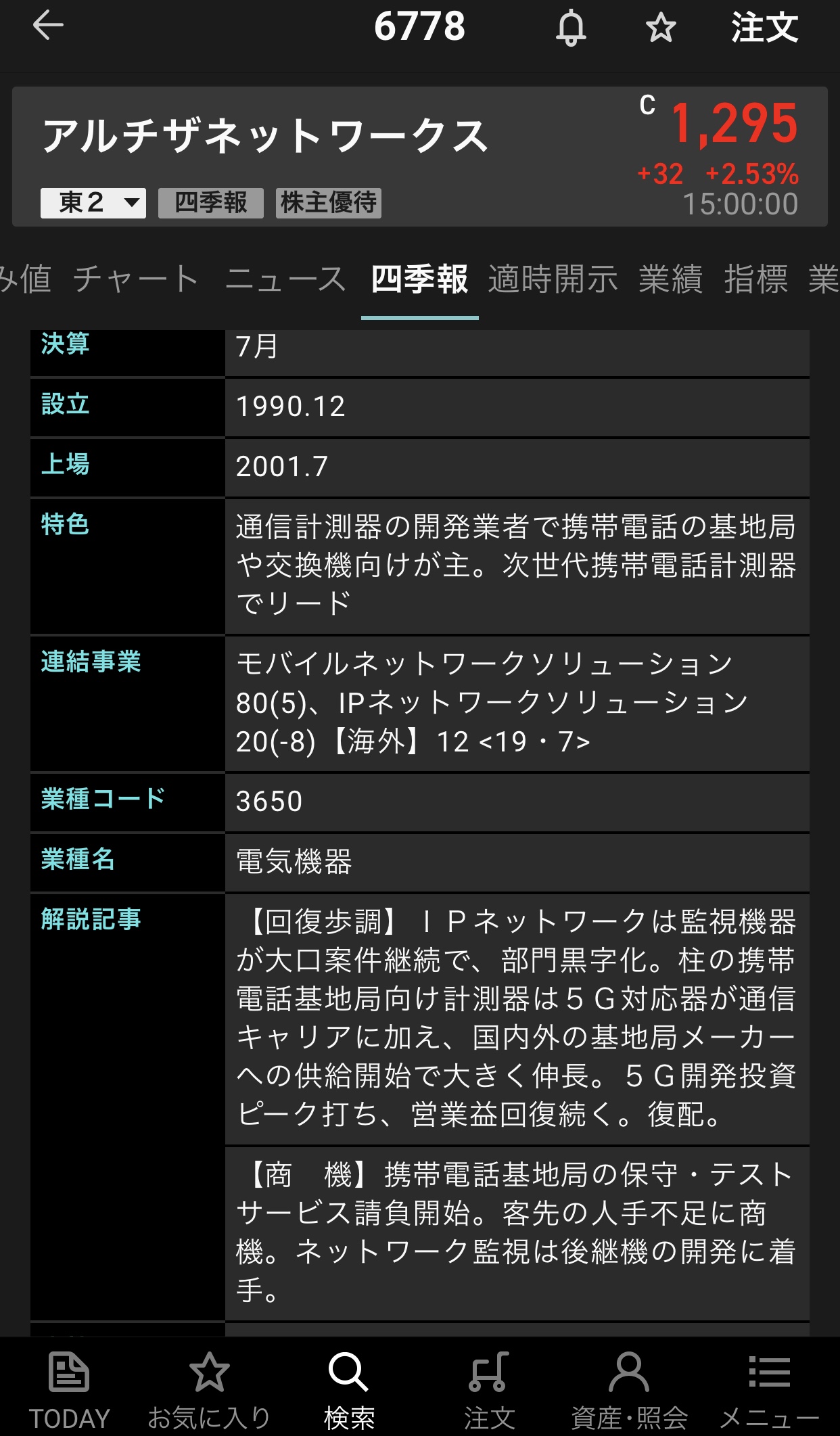Open 注文 in the bottom navigation
This screenshot has height=1436, width=840.
point(489,1390)
